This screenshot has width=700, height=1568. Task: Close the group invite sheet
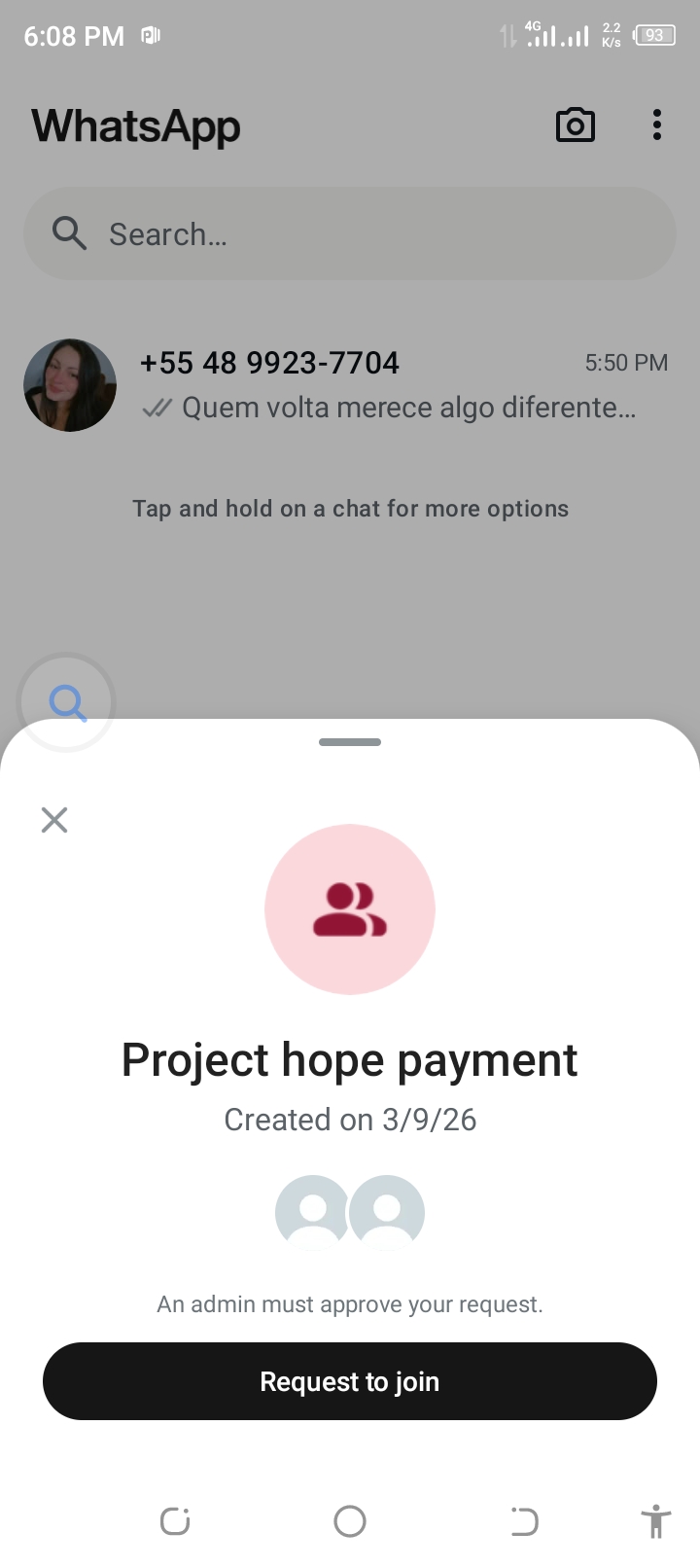54,820
